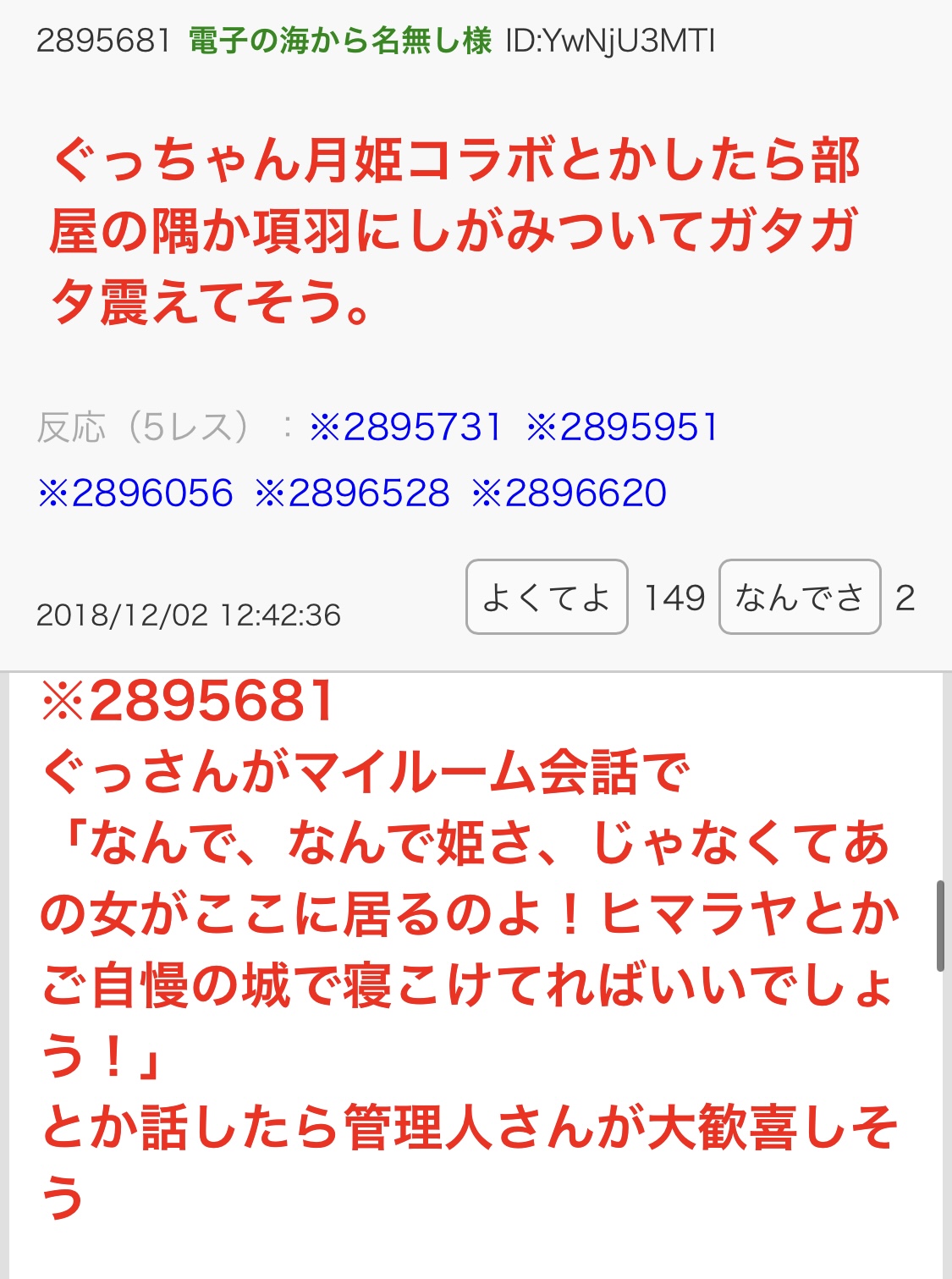Open reply link ※2895731

pyautogui.click(x=405, y=427)
